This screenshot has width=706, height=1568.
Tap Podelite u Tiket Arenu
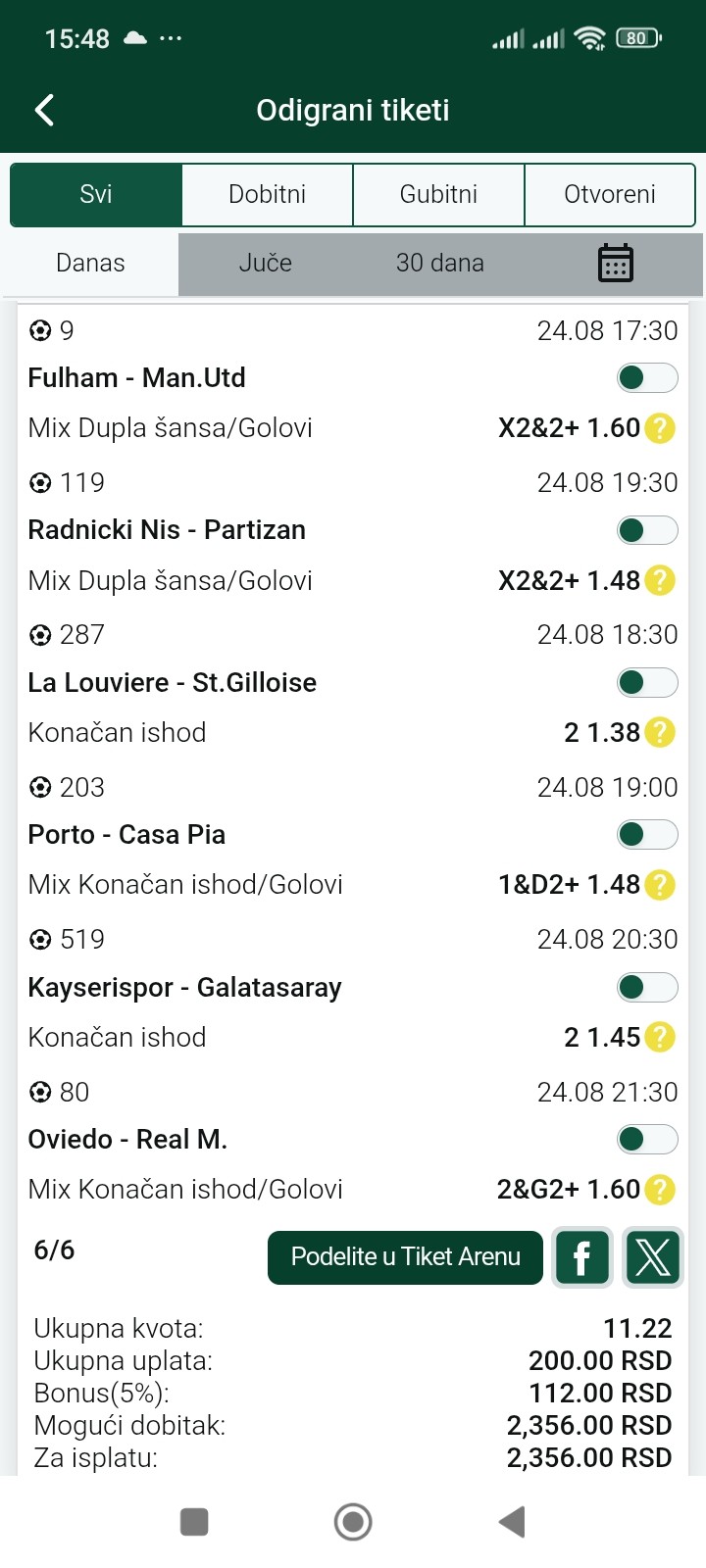click(405, 1257)
